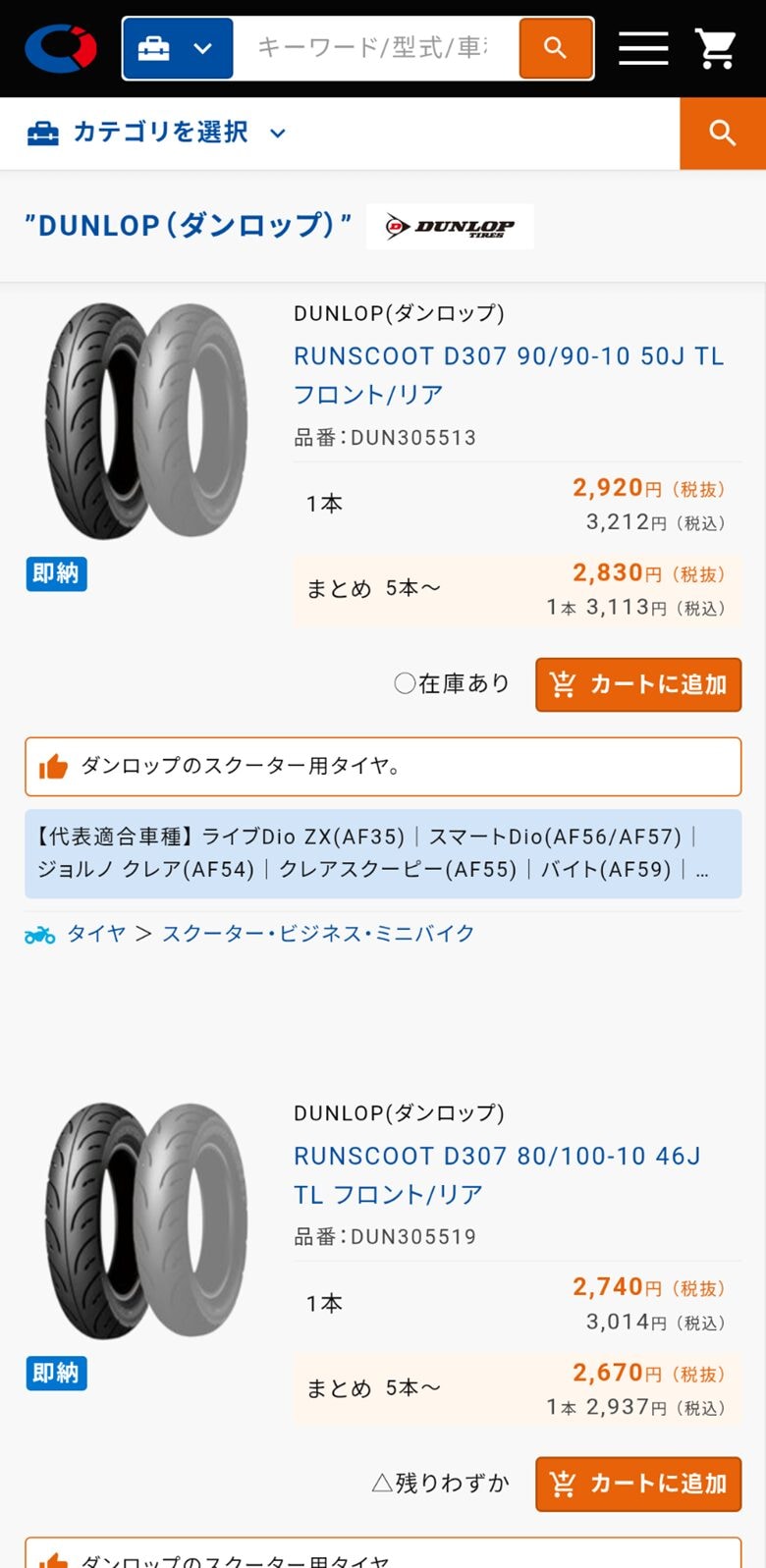
Task: Add RUNSCOOT D307 80/100-10 to cart
Action: click(x=637, y=1484)
